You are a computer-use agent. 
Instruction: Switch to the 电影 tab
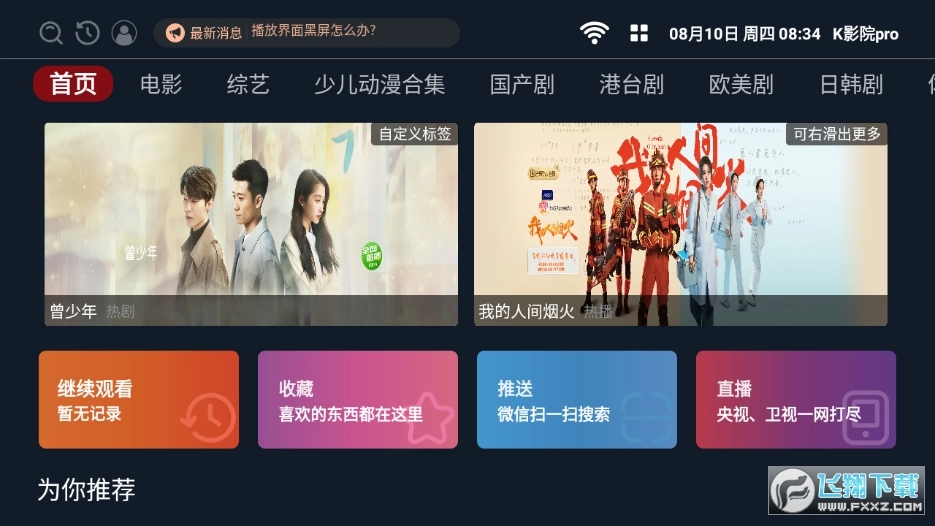[161, 84]
